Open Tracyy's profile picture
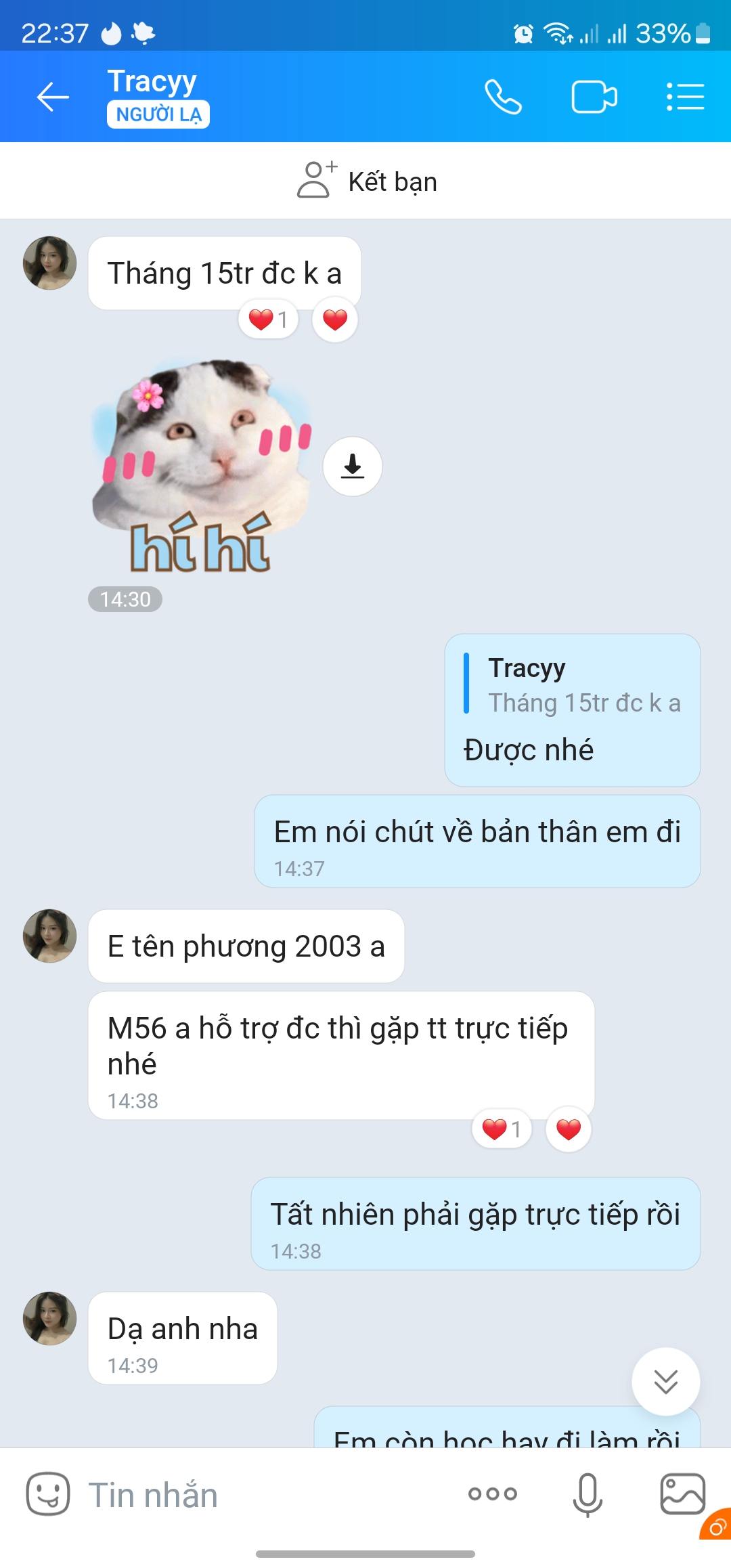This screenshot has width=731, height=1568. [49, 263]
